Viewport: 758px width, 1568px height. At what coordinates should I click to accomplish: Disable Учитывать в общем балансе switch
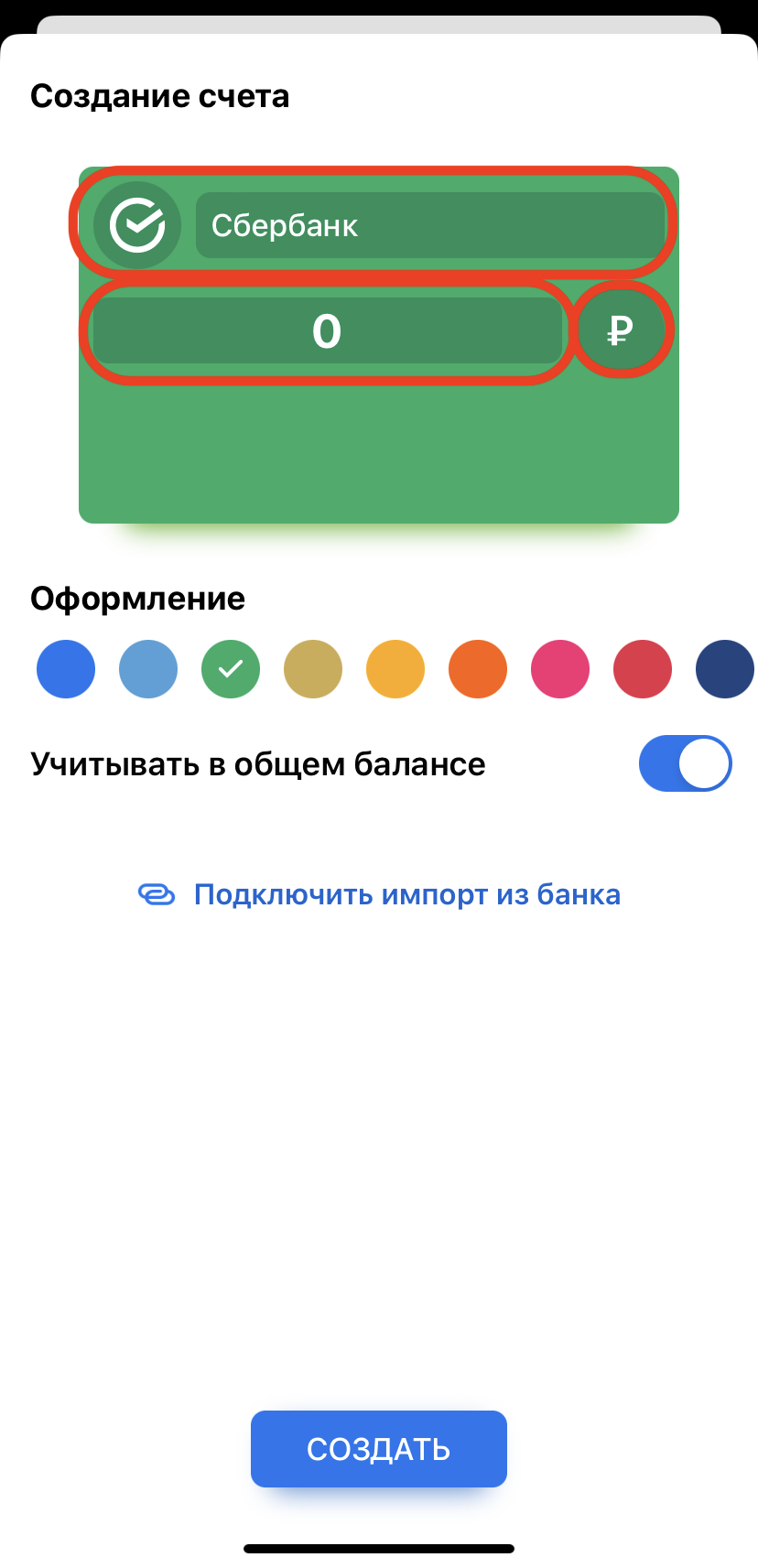pos(685,763)
